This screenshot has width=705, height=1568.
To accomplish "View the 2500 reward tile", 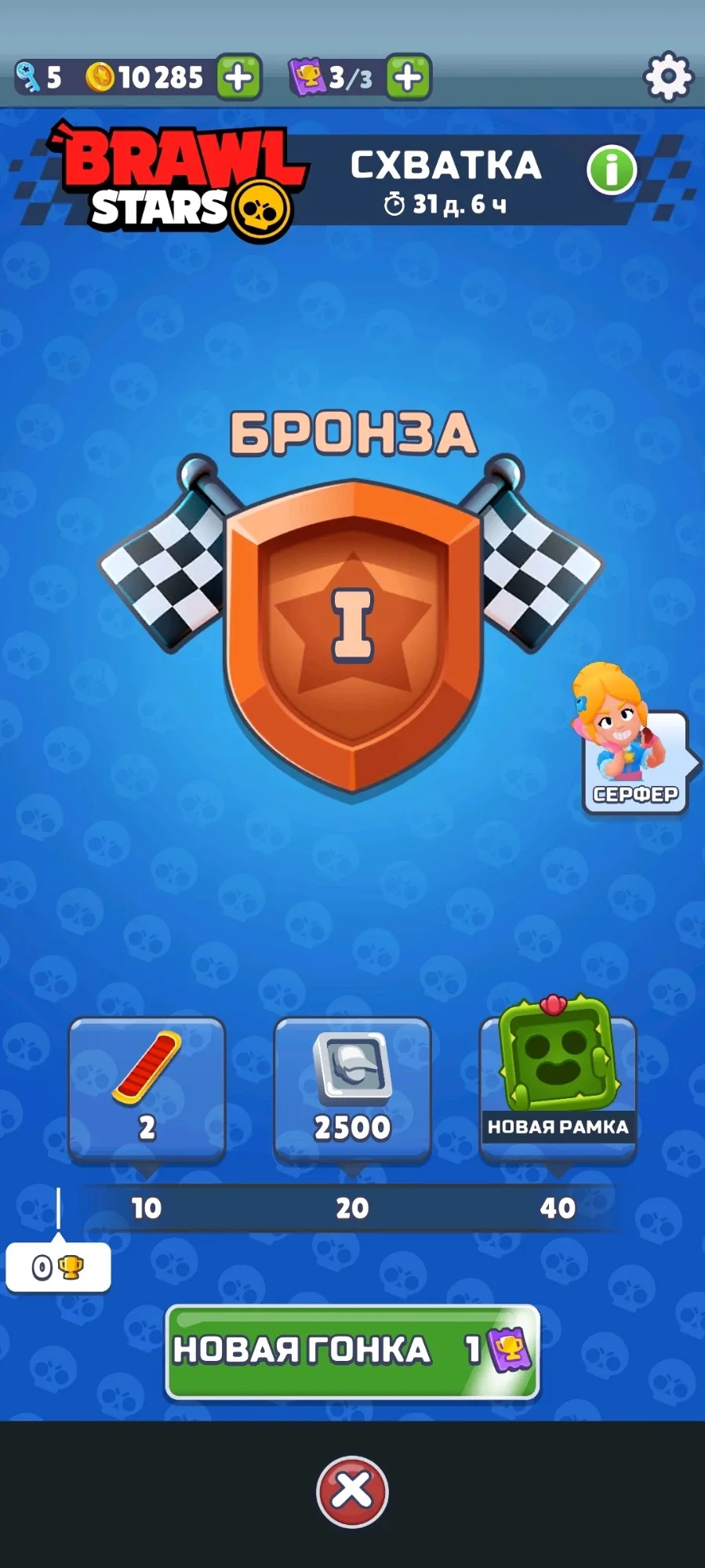I will coord(352,1090).
